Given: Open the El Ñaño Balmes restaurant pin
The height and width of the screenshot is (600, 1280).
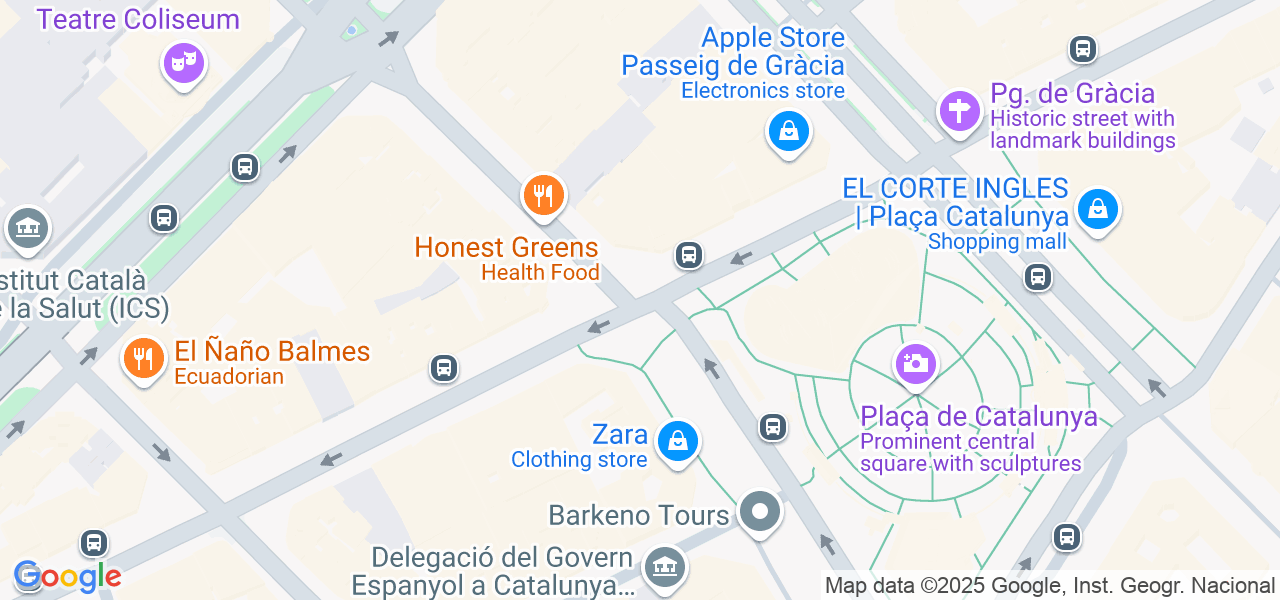Looking at the screenshot, I should 144,357.
